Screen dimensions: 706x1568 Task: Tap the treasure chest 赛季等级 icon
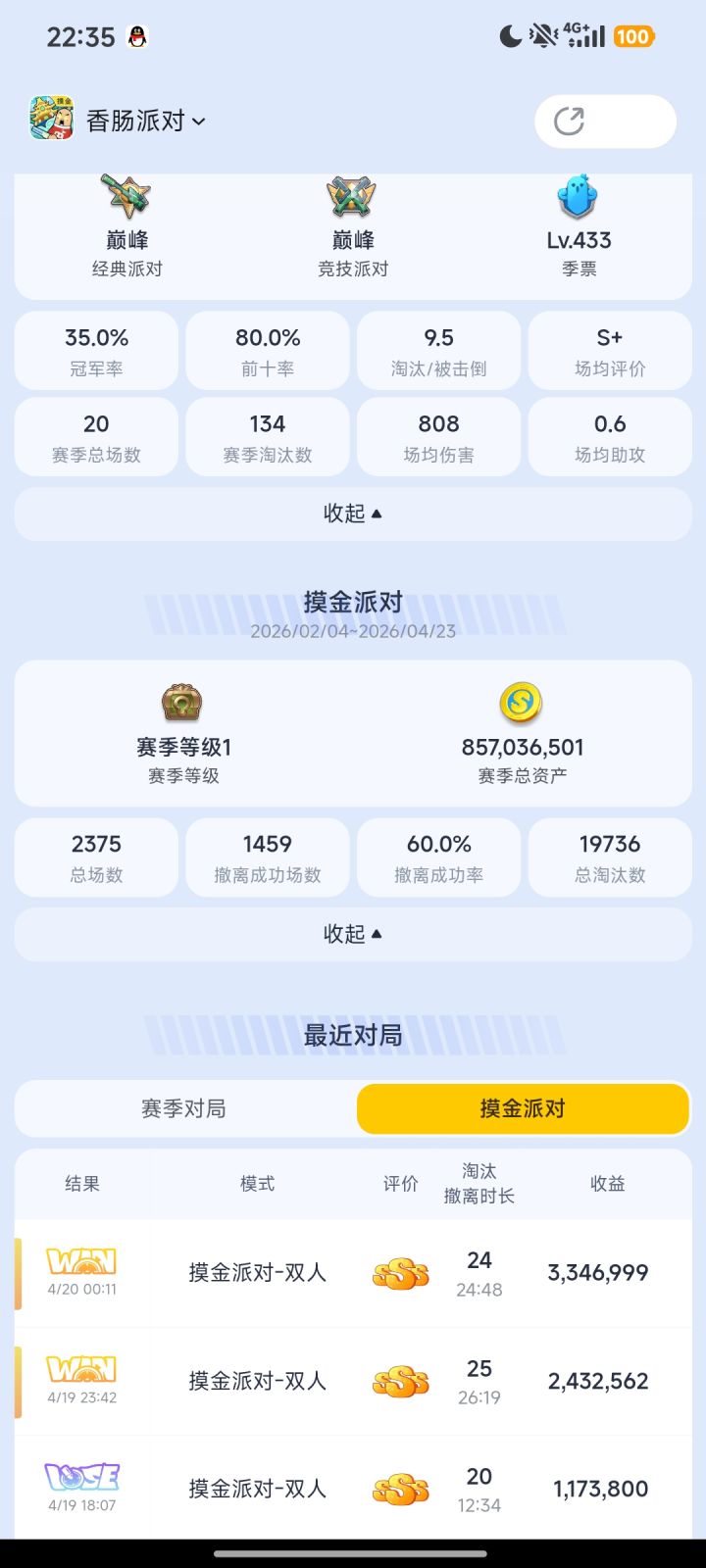point(182,702)
